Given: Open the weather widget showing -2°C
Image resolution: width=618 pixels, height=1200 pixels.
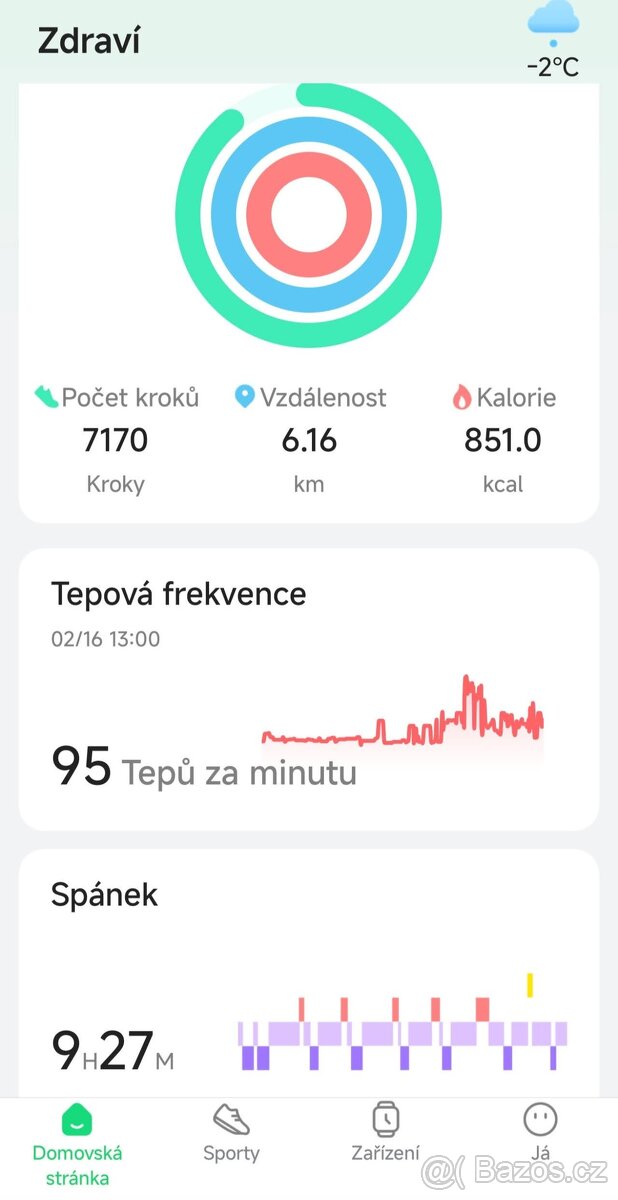Looking at the screenshot, I should click(553, 40).
